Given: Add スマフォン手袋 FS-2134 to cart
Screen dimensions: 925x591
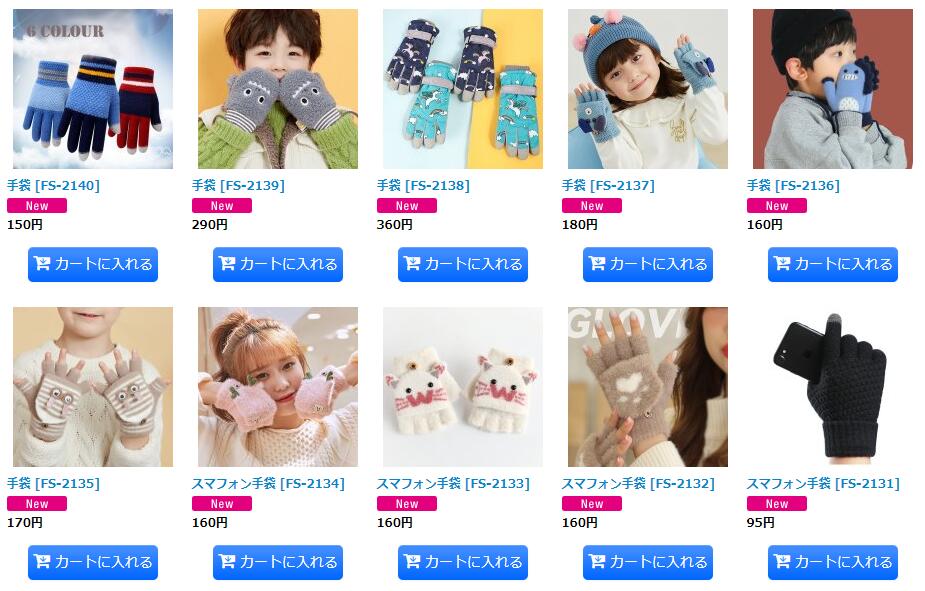Looking at the screenshot, I should (x=278, y=562).
